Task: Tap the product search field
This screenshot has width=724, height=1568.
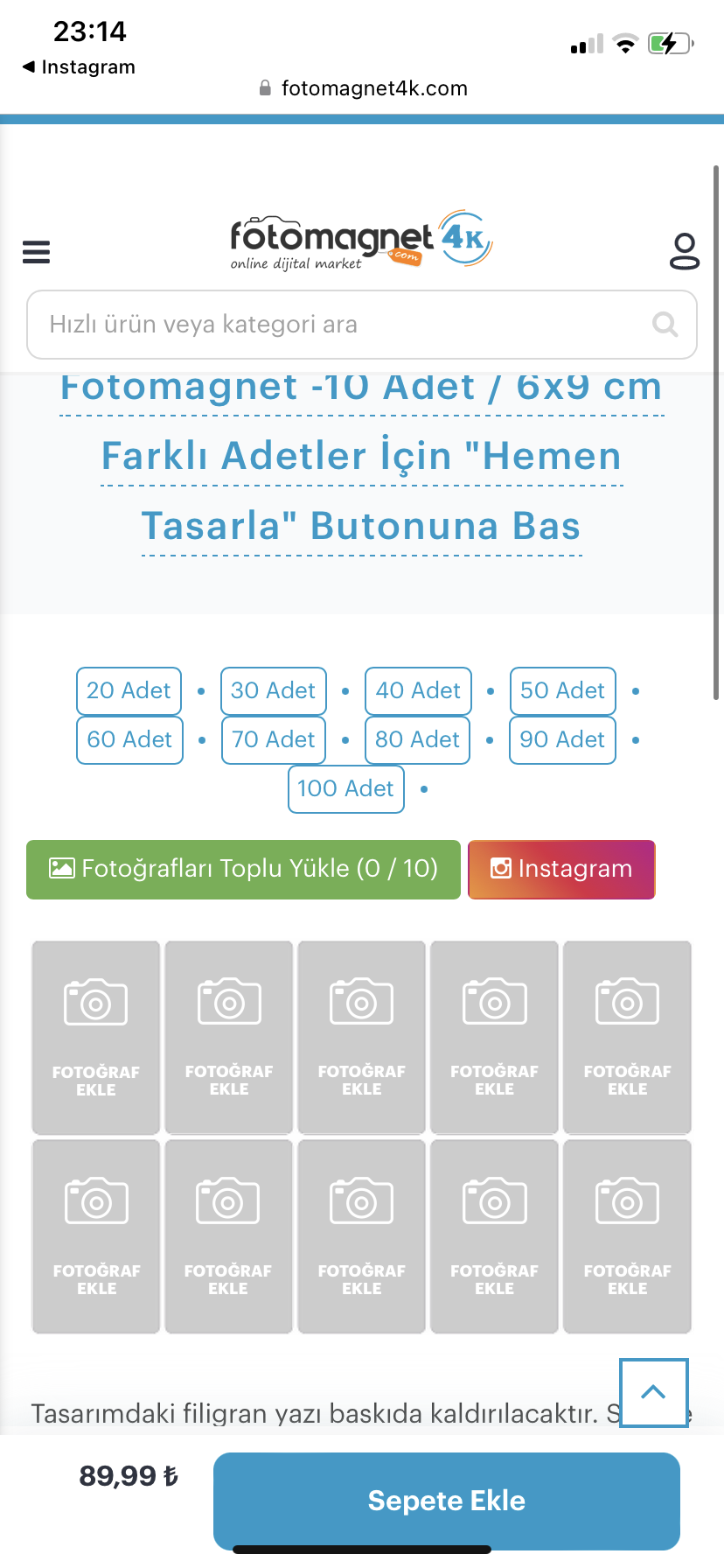Action: (x=350, y=325)
